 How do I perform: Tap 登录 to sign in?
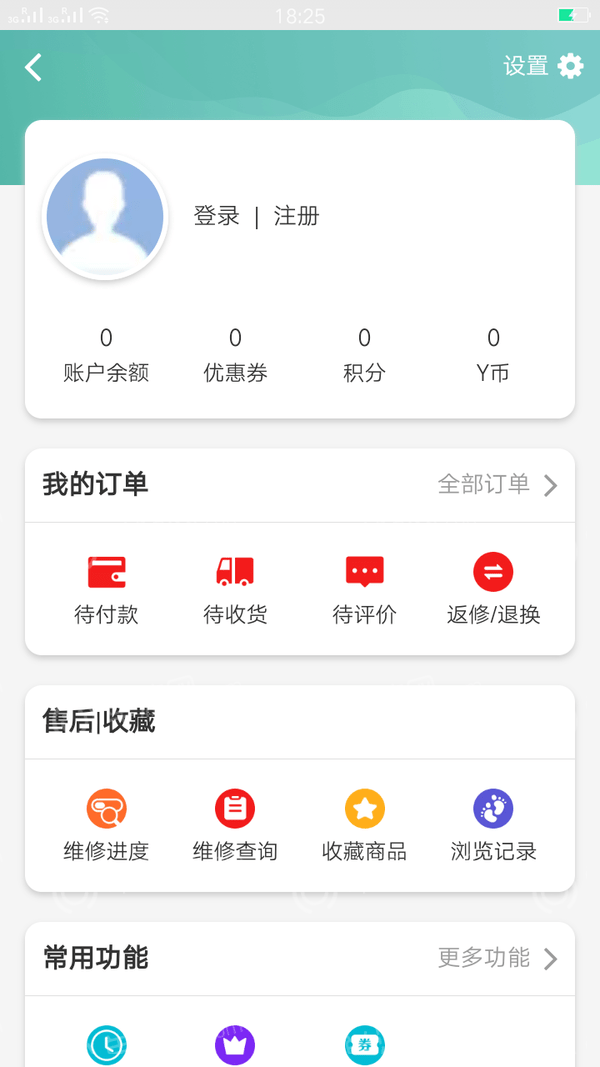pyautogui.click(x=217, y=216)
